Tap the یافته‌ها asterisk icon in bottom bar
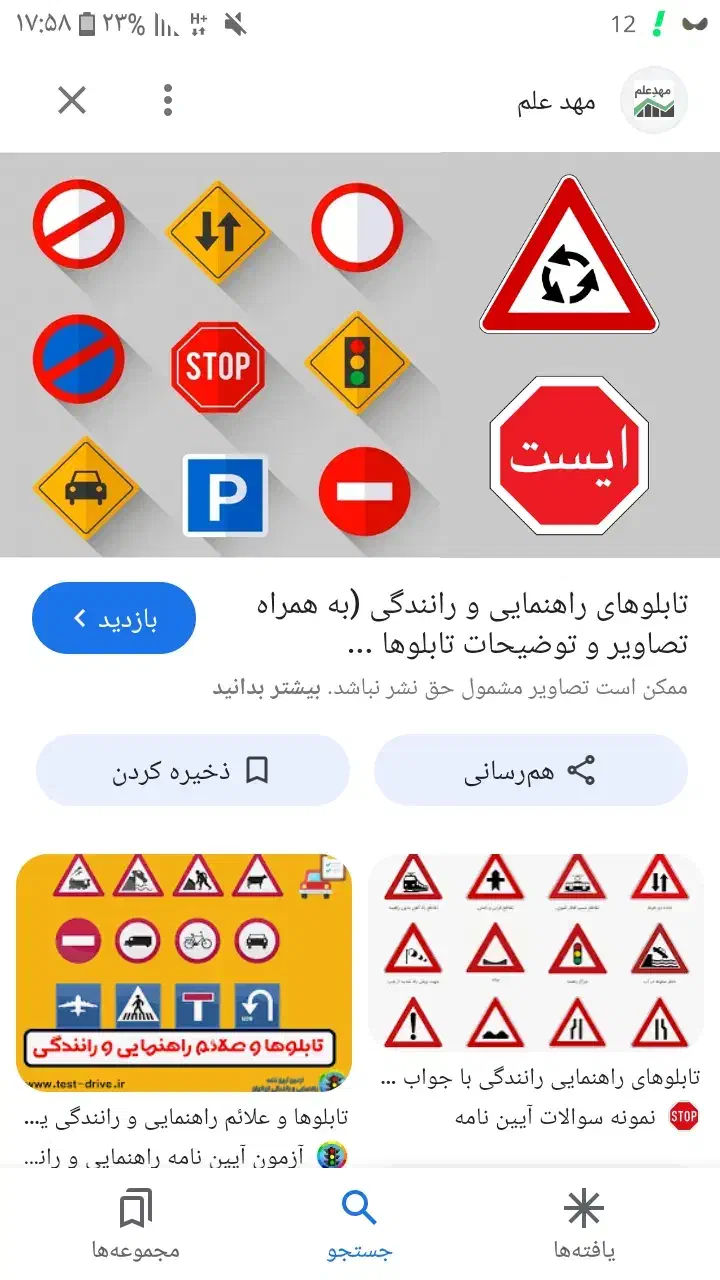Viewport: 720px width, 1280px height. point(583,1209)
